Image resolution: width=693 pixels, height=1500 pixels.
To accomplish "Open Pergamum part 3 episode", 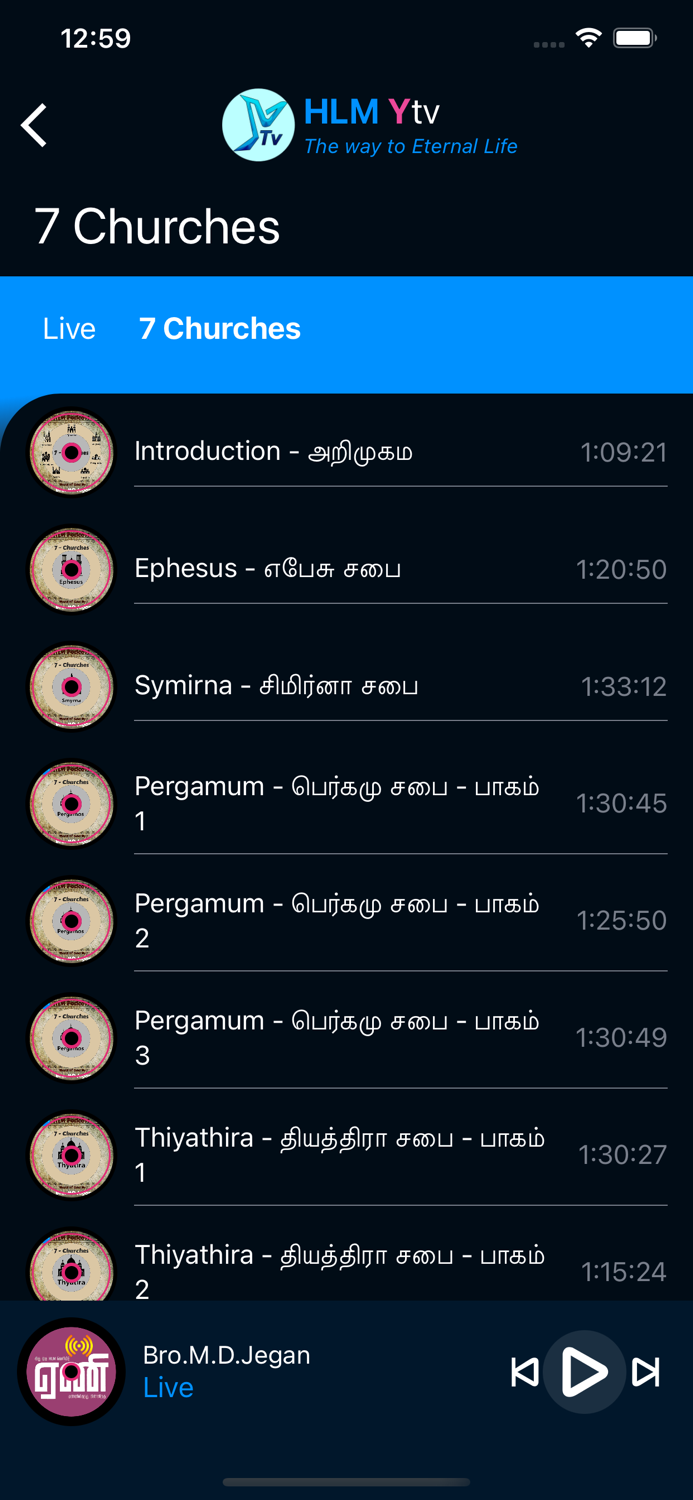I will coord(346,1037).
